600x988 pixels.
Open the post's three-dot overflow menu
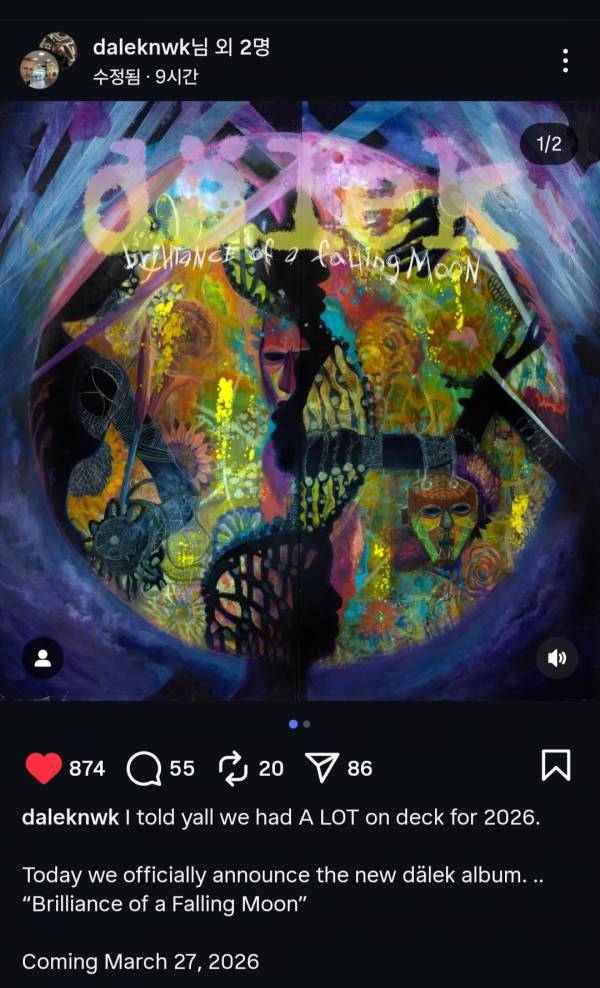point(565,60)
